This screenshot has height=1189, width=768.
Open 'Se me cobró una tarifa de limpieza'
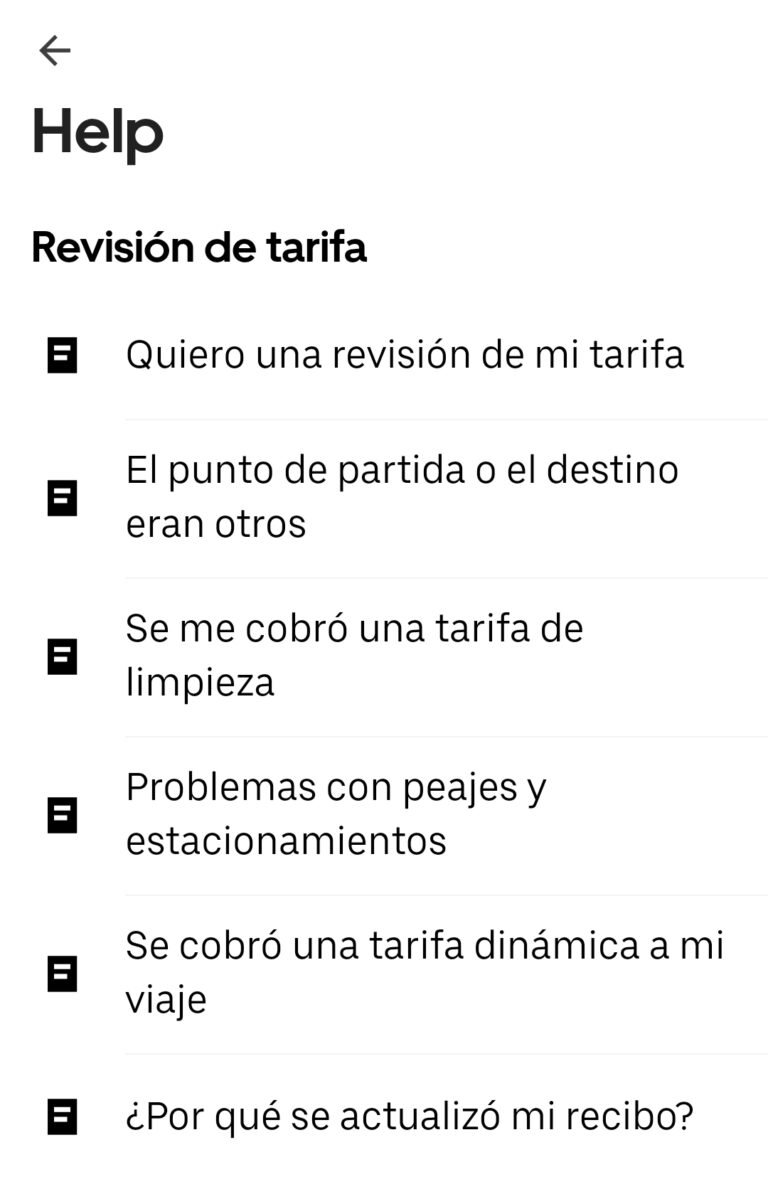tap(354, 656)
